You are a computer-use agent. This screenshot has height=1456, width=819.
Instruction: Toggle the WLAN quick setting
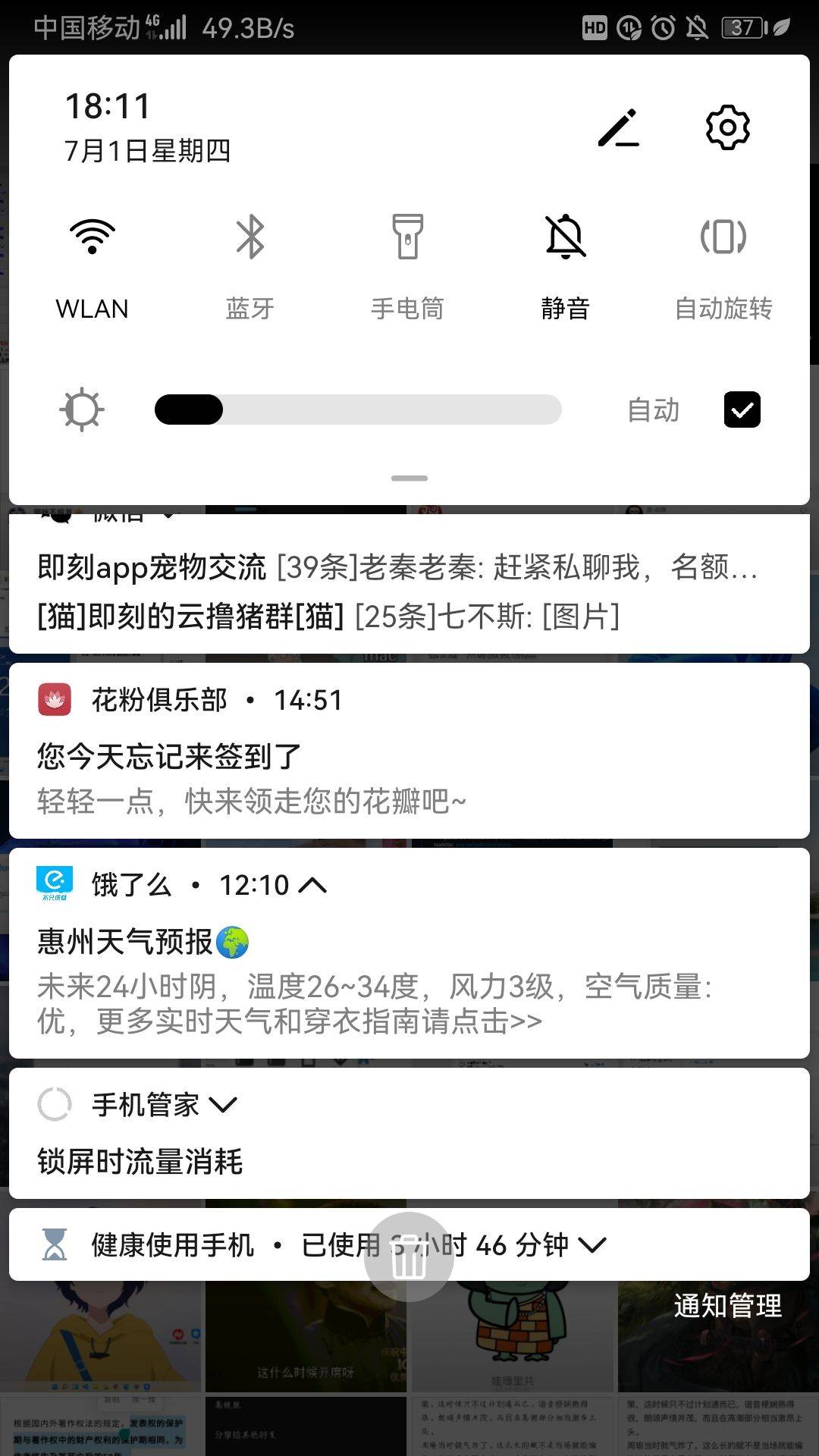click(92, 237)
